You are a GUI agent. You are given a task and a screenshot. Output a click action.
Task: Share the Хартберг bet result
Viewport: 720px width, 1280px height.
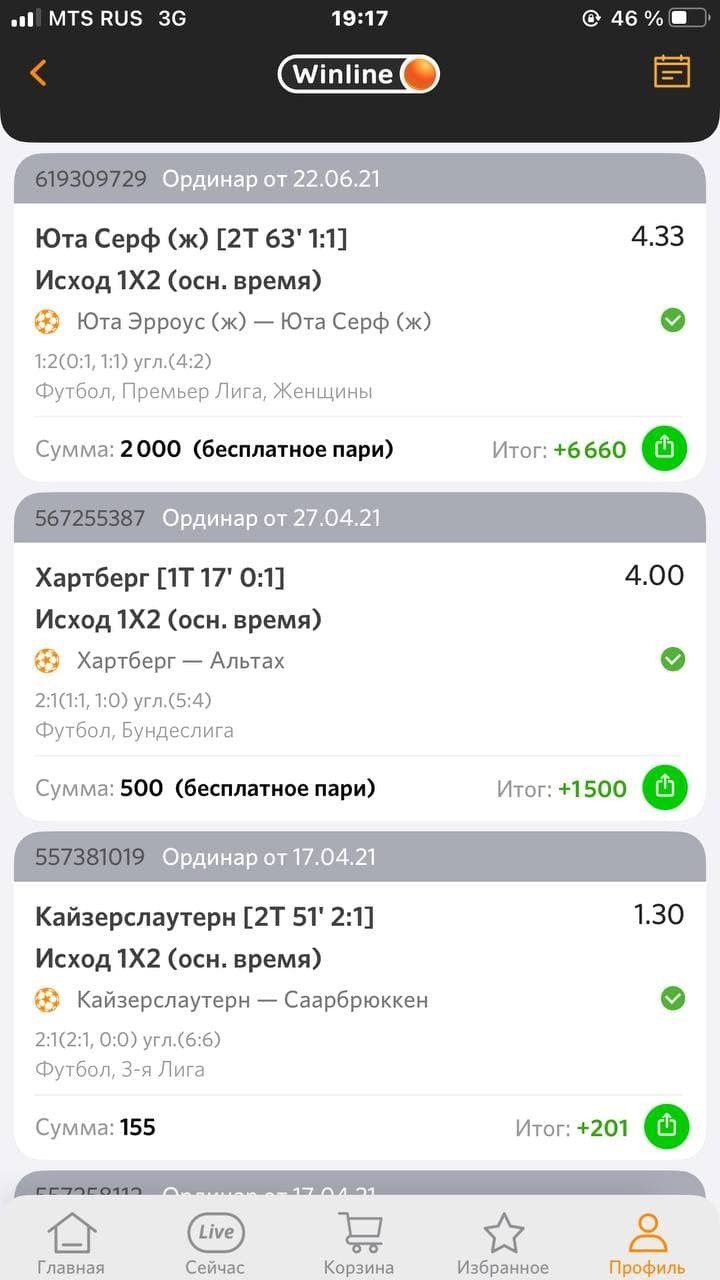[664, 788]
